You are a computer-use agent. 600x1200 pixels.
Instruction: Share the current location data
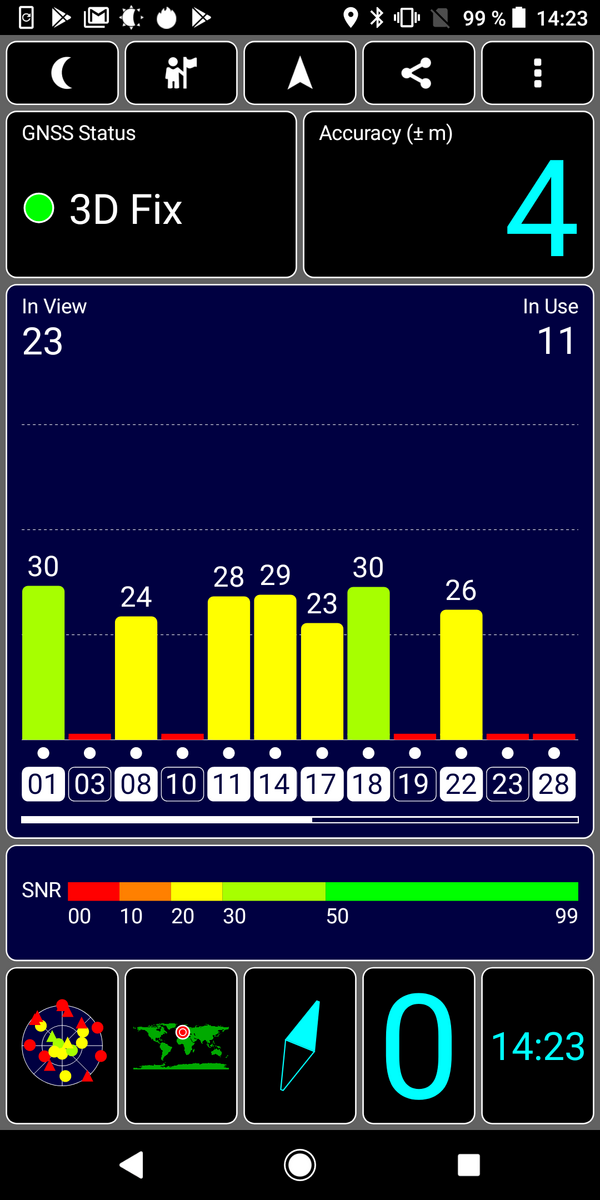pos(418,73)
